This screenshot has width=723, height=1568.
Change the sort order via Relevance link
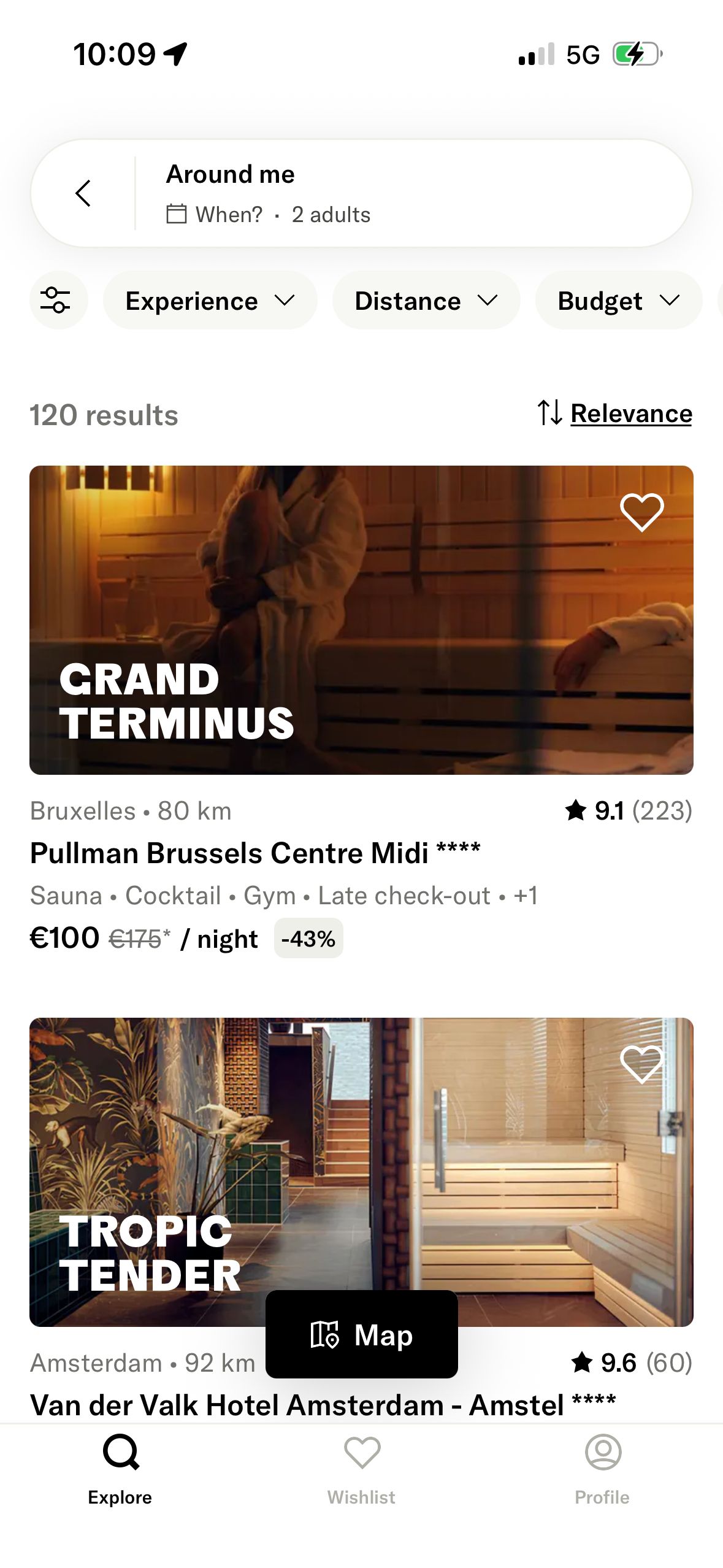pos(630,412)
